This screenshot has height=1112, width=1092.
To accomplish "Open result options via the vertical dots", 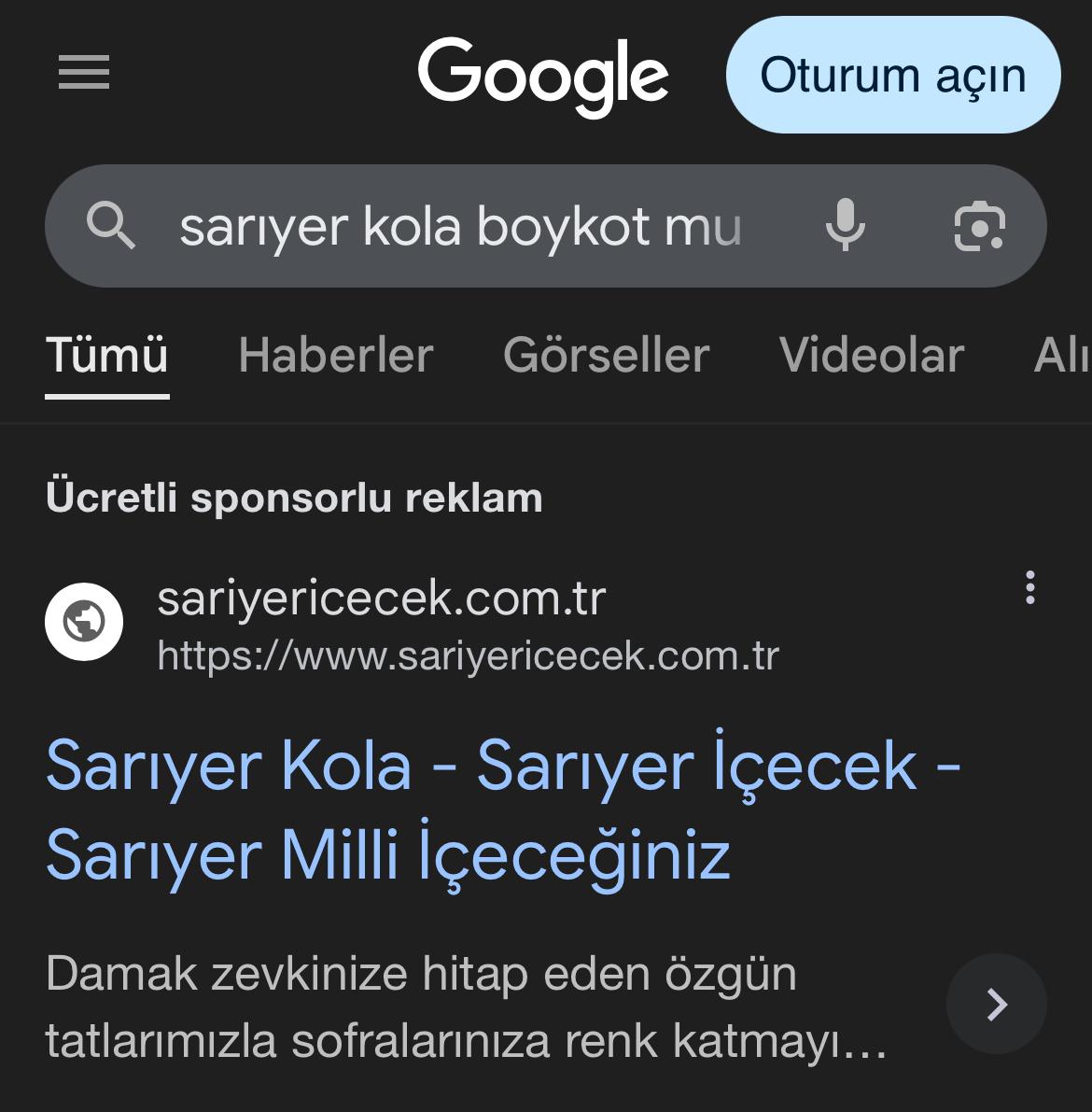I will [1029, 588].
